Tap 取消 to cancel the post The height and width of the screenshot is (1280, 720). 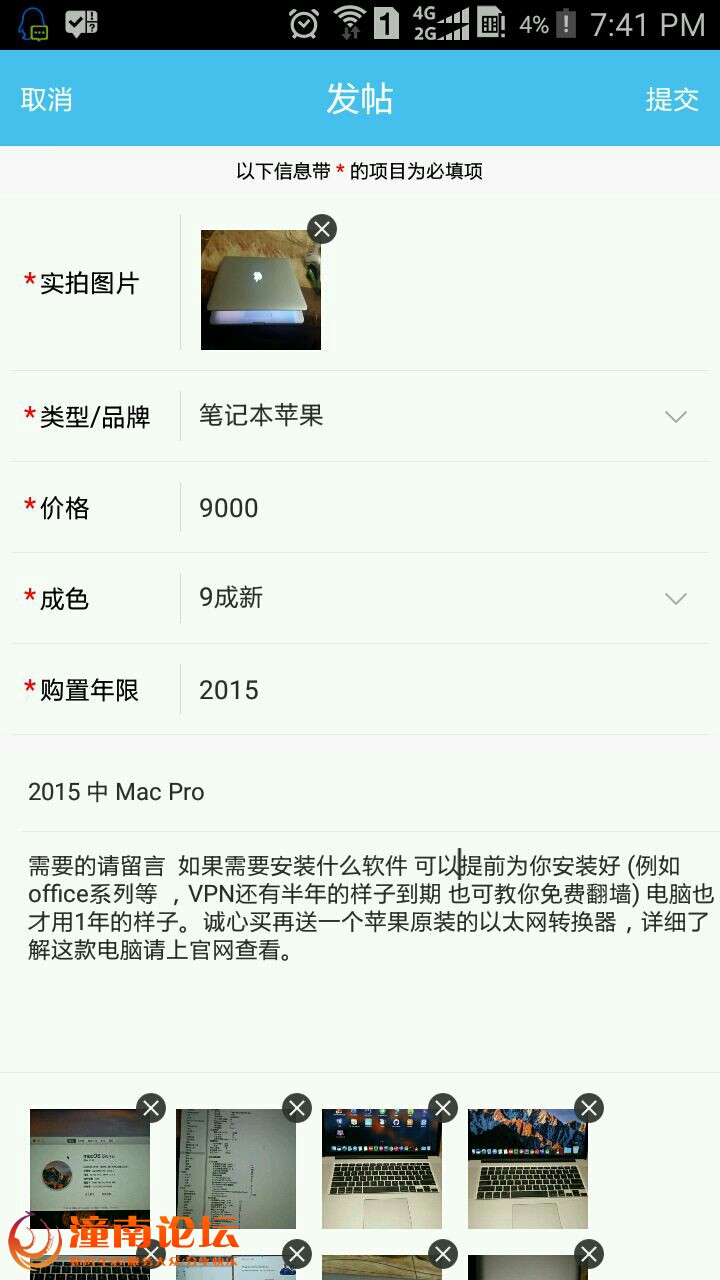coord(47,99)
